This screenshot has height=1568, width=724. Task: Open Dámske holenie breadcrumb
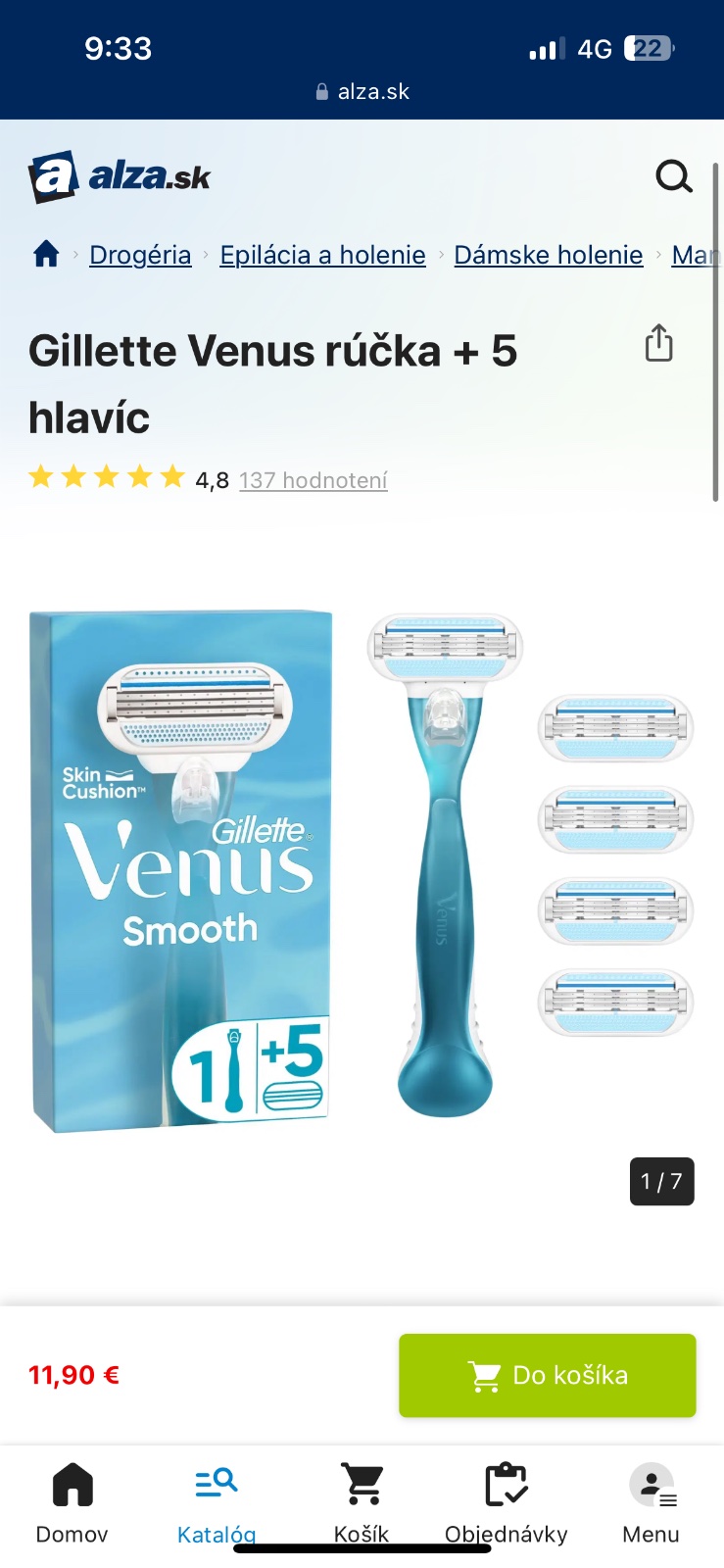tap(548, 255)
